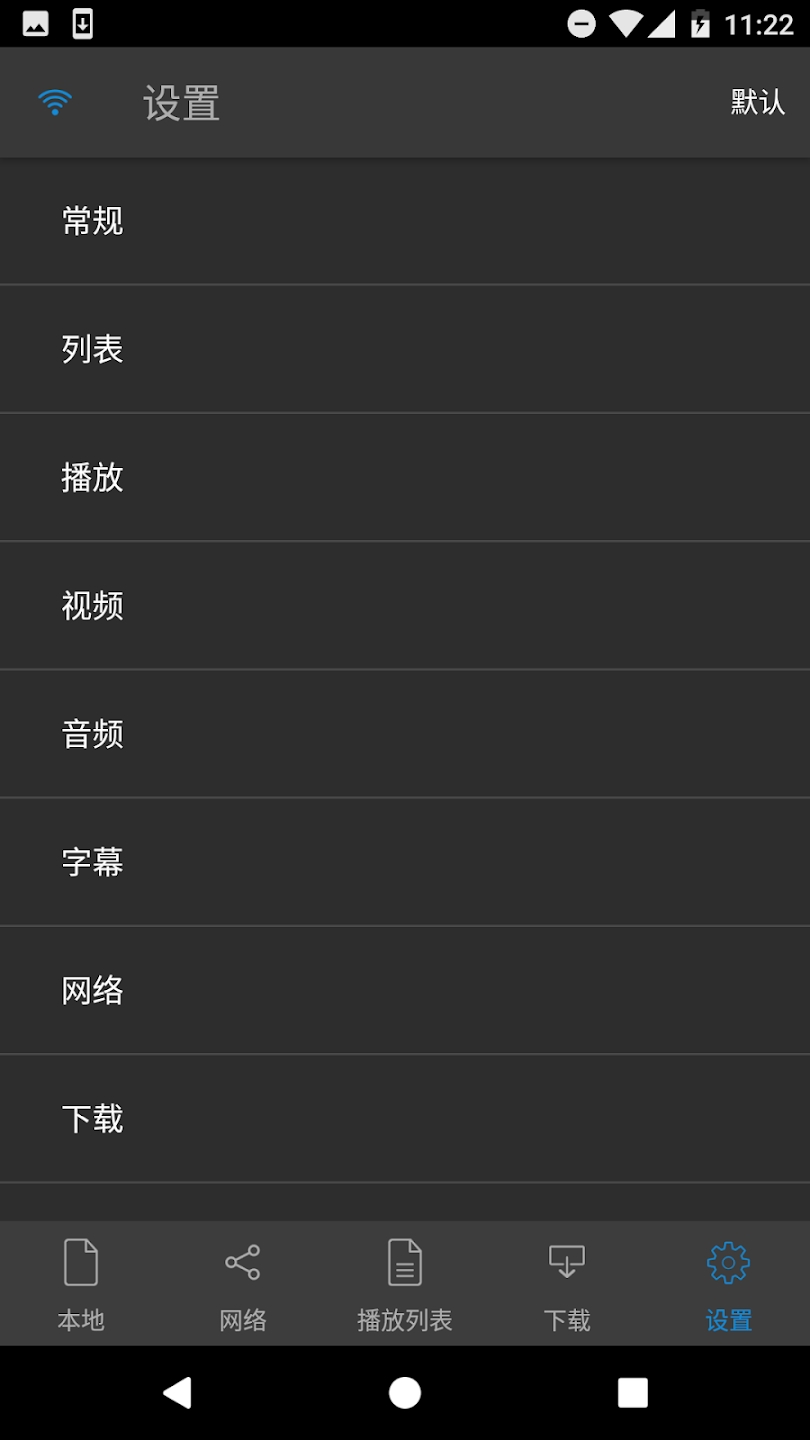
Task: Switch to the 本地 tab
Action: (81, 1284)
